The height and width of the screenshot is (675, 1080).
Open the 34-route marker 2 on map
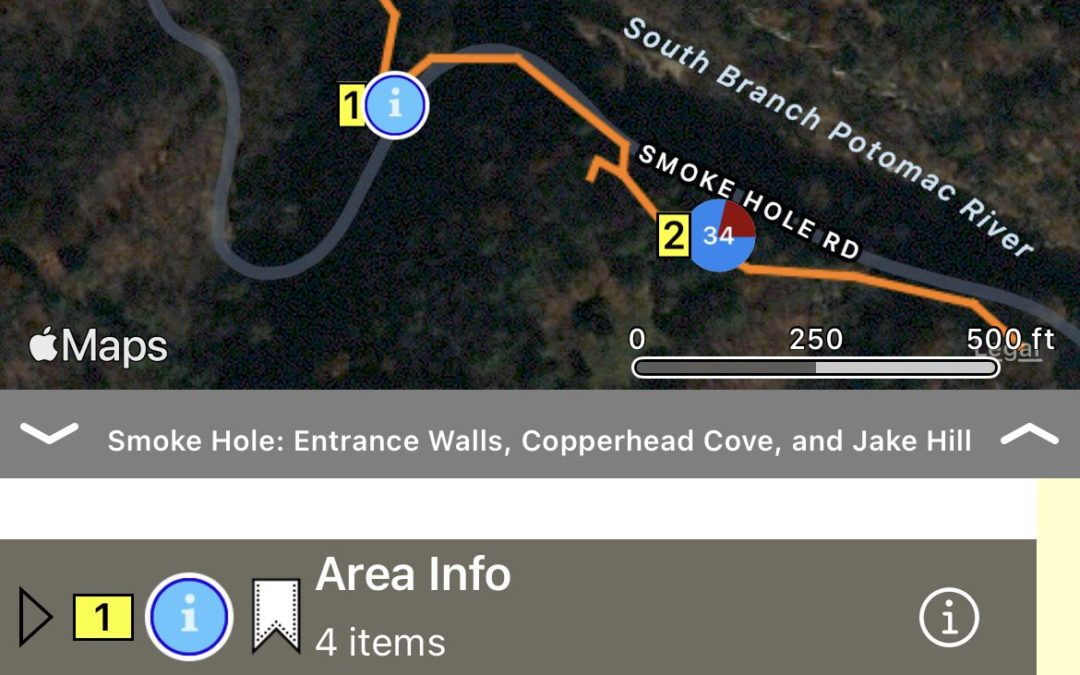[x=718, y=236]
